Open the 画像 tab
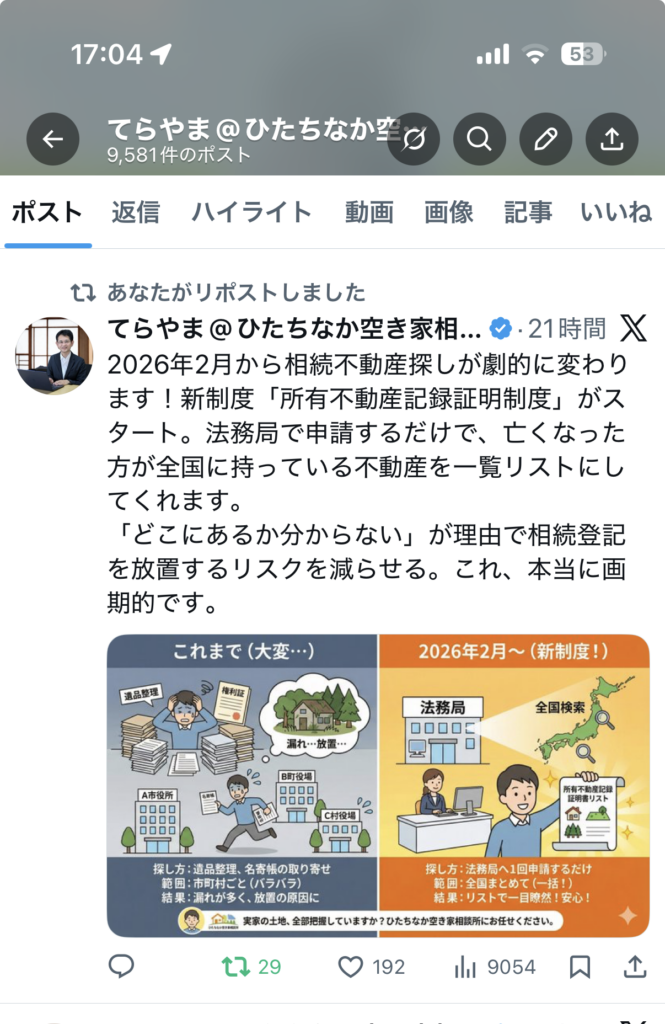 click(449, 212)
